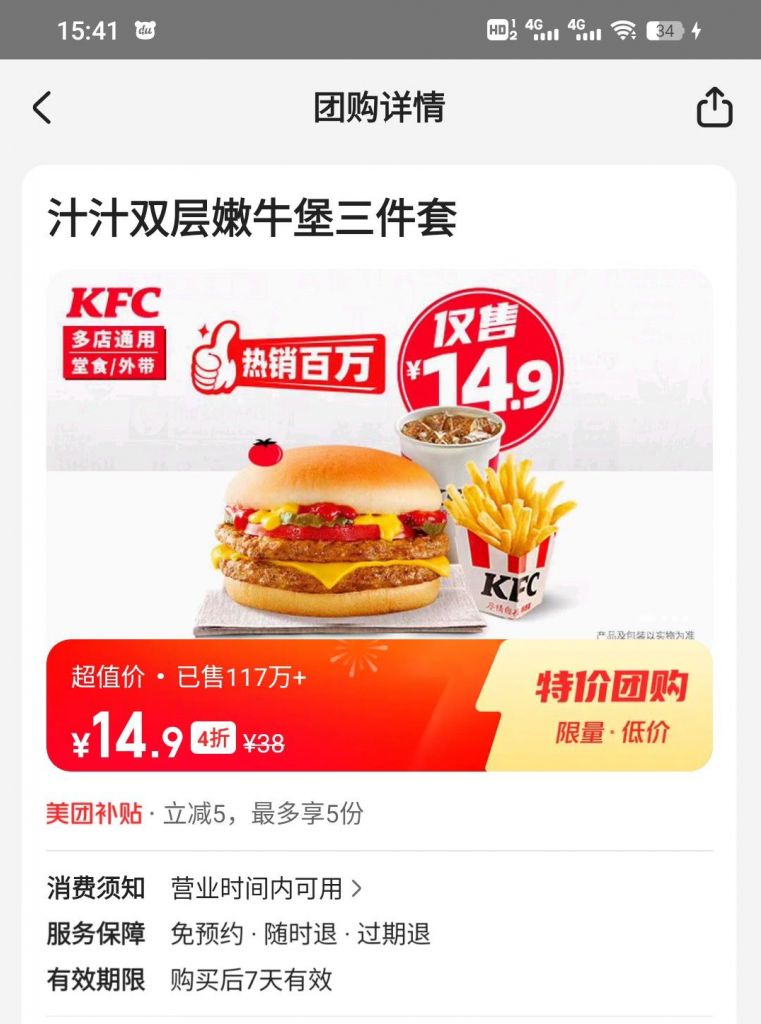Tap the charging lightning bolt icon
761x1024 pixels.
694,29
